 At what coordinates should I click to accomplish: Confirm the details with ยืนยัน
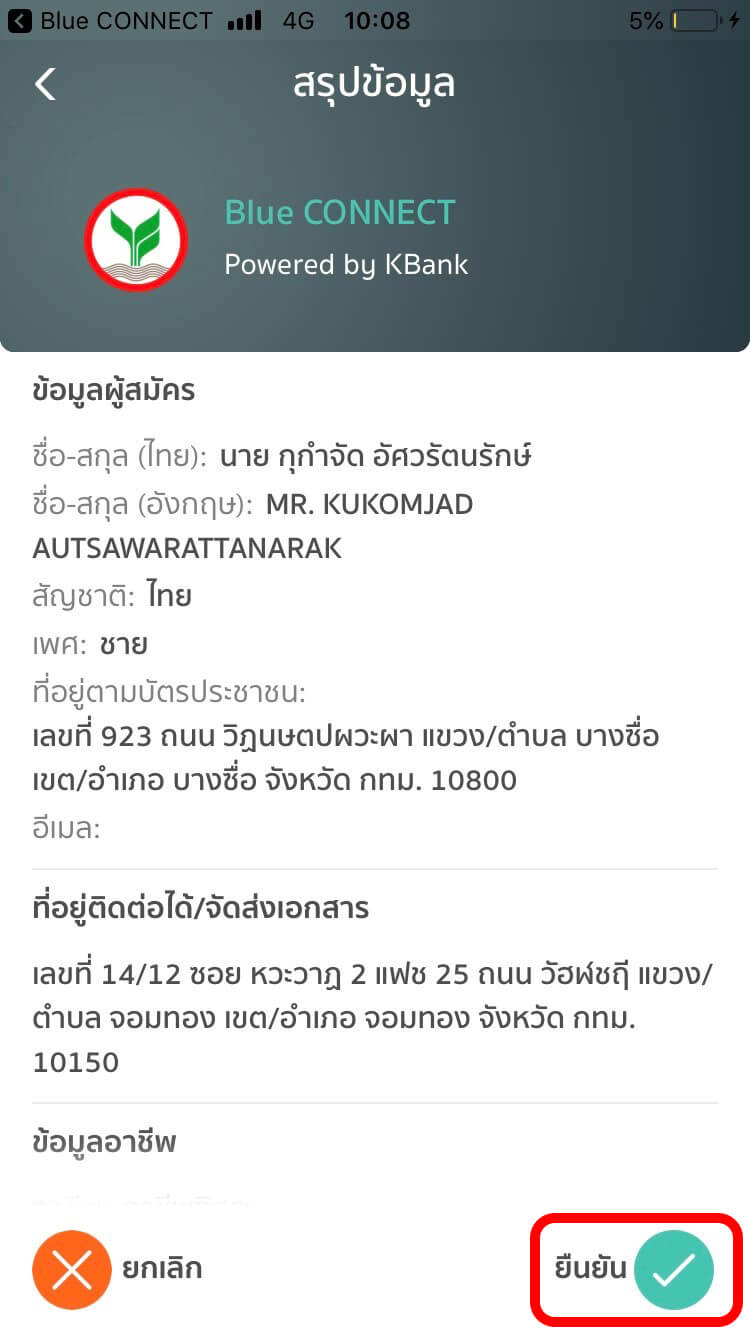[673, 1269]
